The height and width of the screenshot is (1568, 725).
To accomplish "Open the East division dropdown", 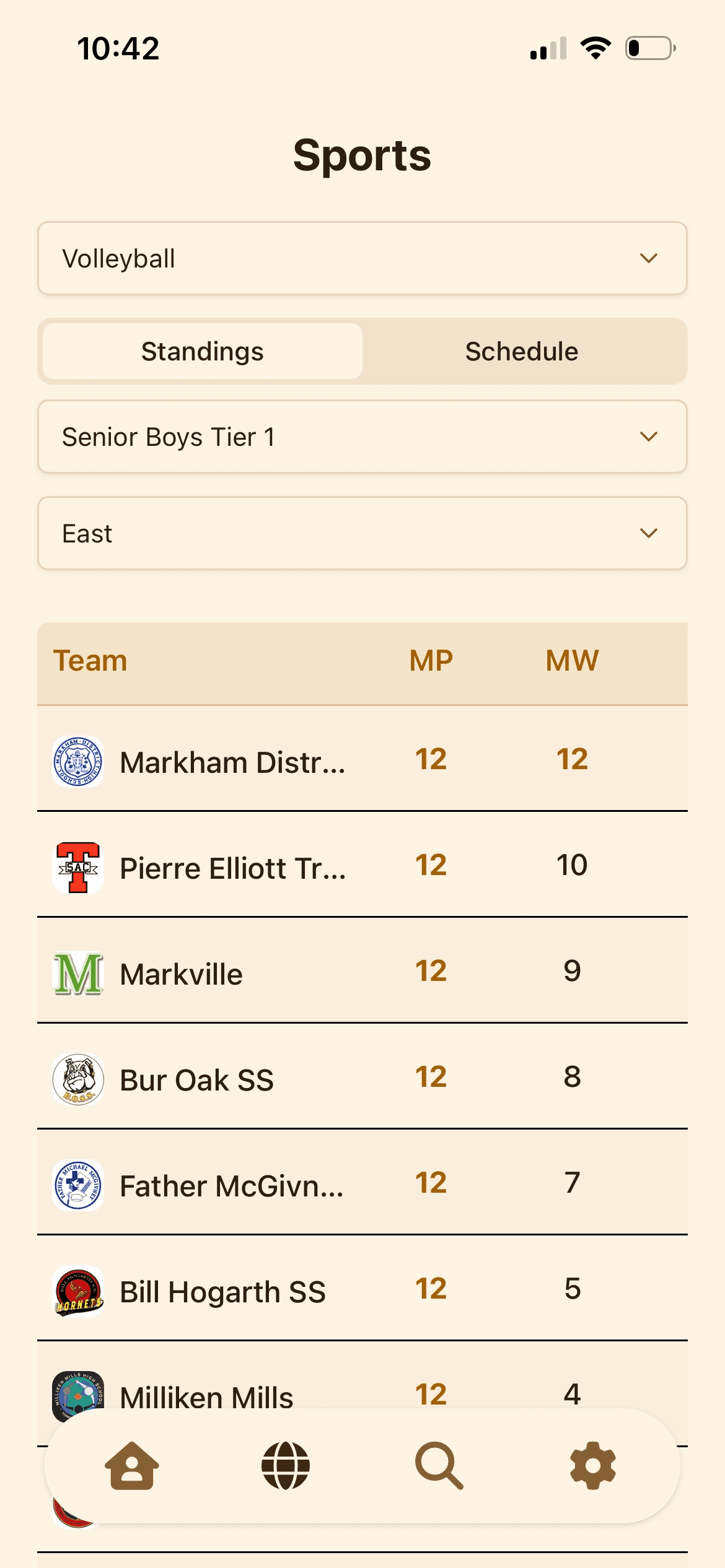I will pyautogui.click(x=362, y=533).
